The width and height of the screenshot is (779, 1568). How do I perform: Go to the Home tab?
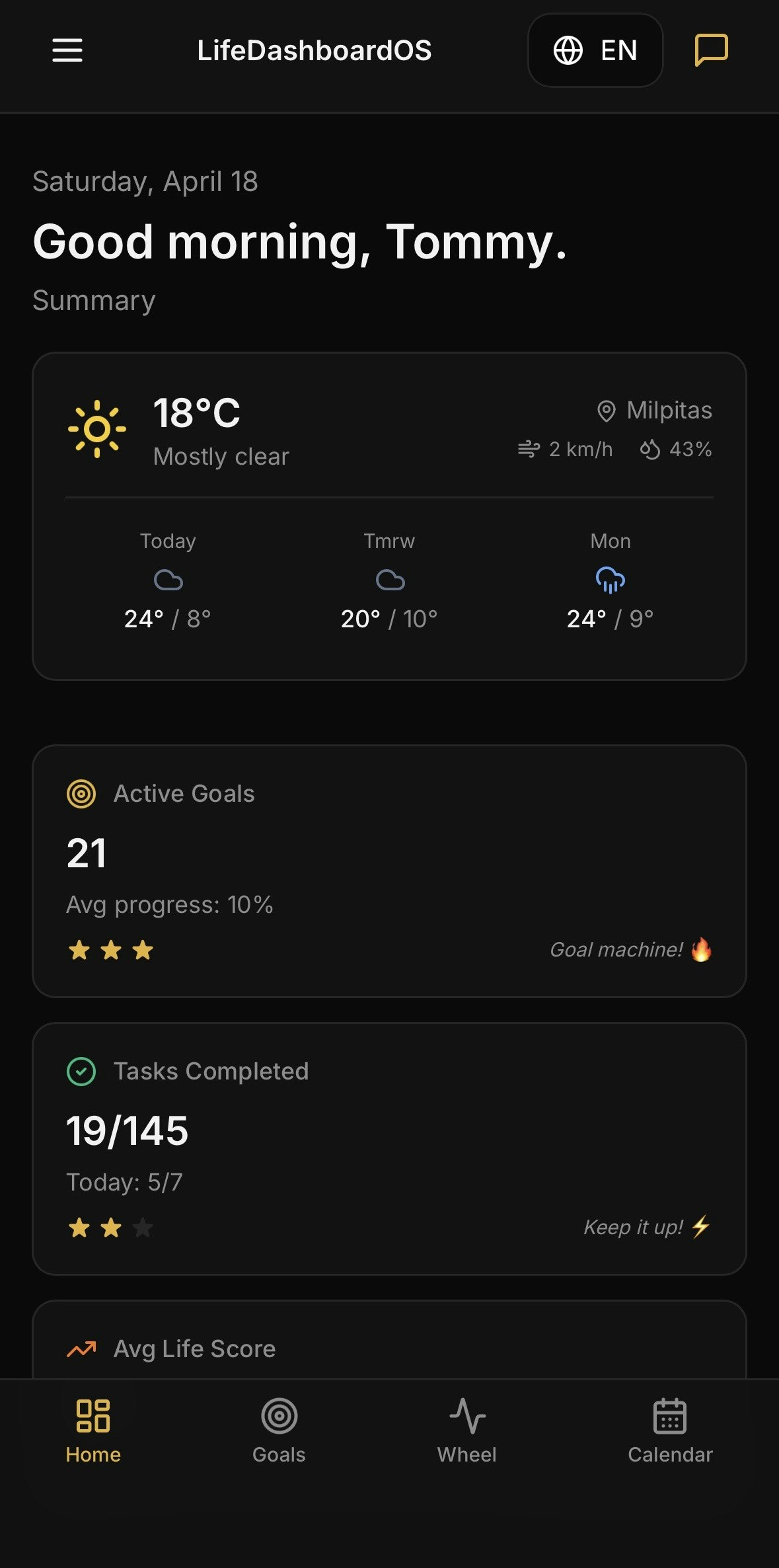pos(93,1431)
